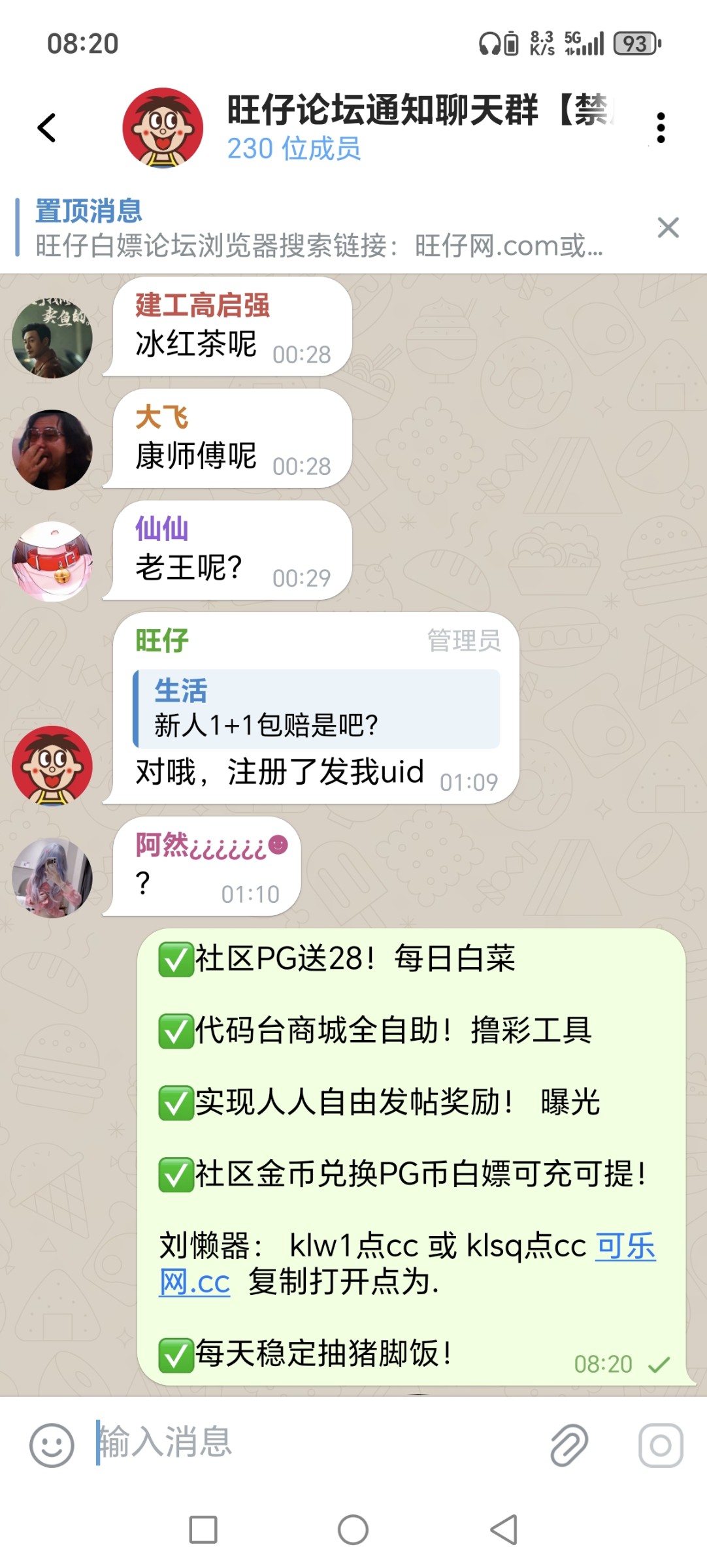Open the three-dot overflow menu
This screenshot has width=707, height=1568.
point(661,127)
